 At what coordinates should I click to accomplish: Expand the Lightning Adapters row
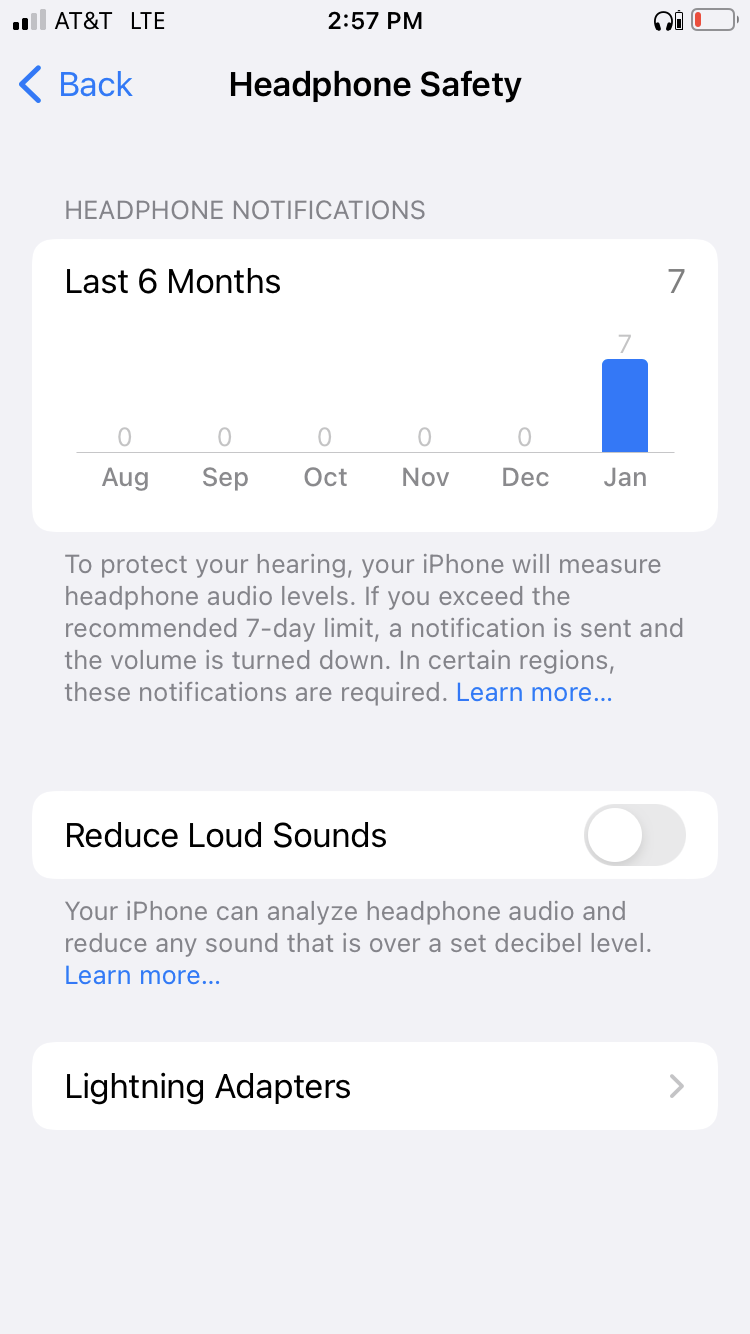pyautogui.click(x=375, y=1086)
